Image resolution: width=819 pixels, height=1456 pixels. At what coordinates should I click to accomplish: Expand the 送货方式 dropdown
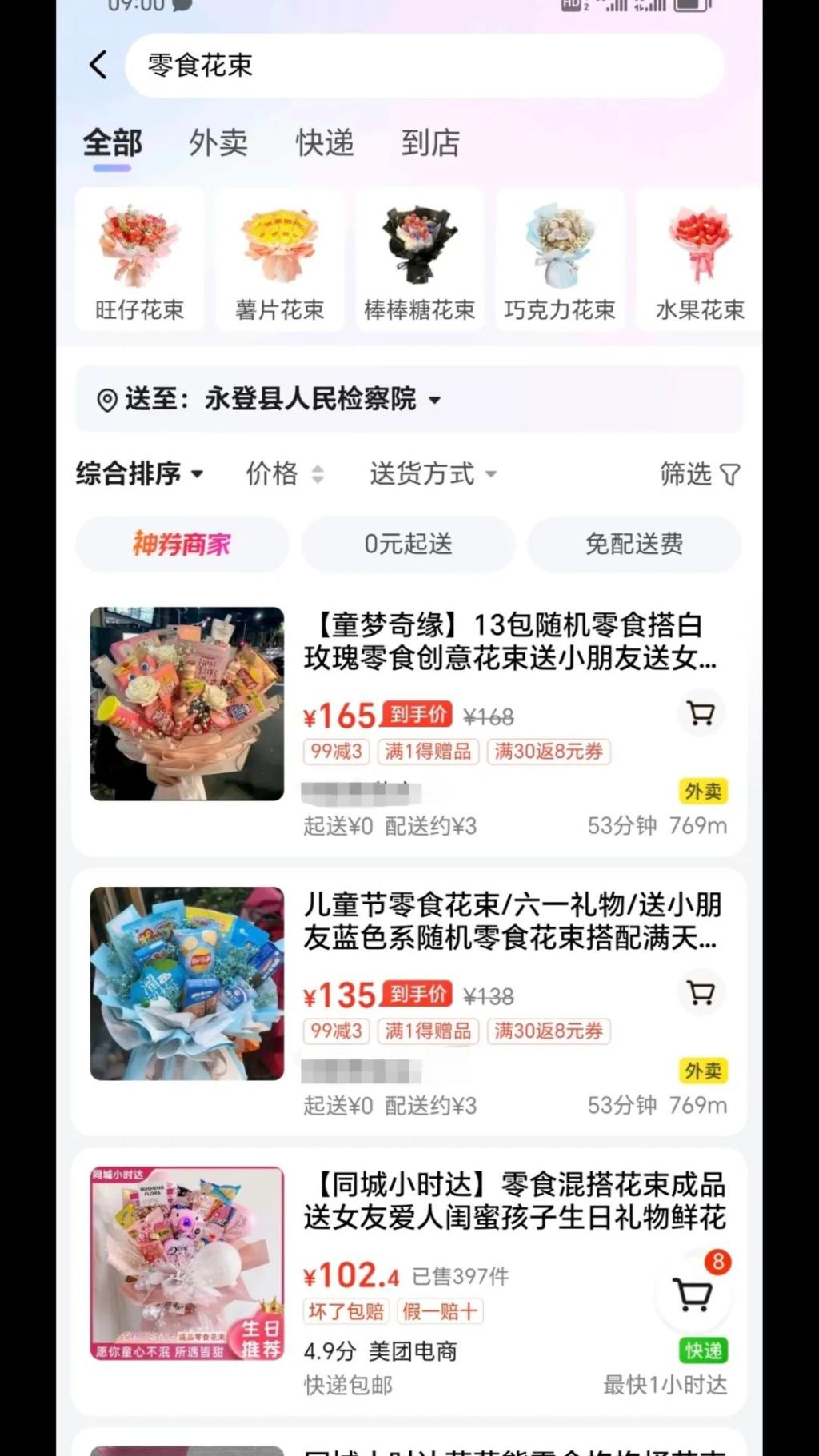click(433, 473)
